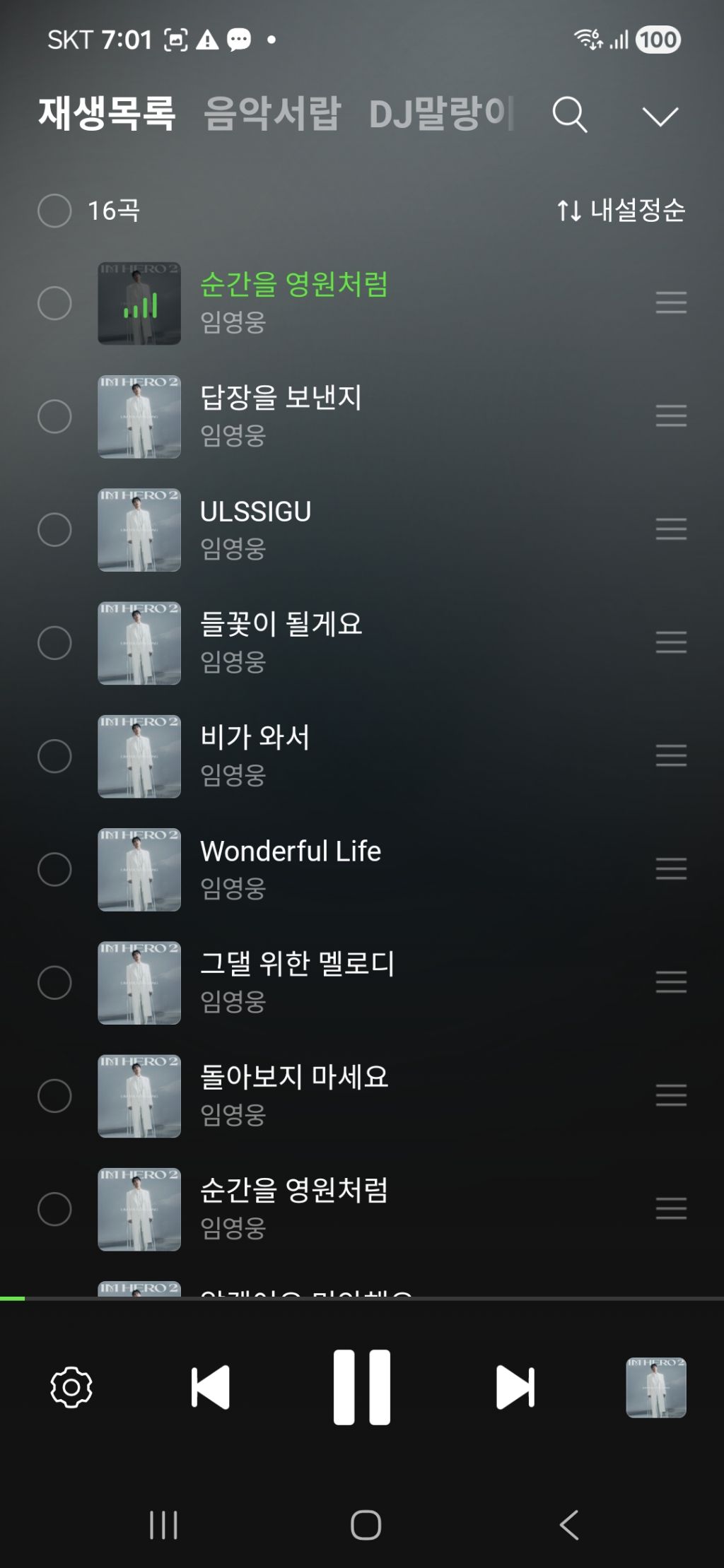Switch to the DJ말랑이 tab

[440, 114]
